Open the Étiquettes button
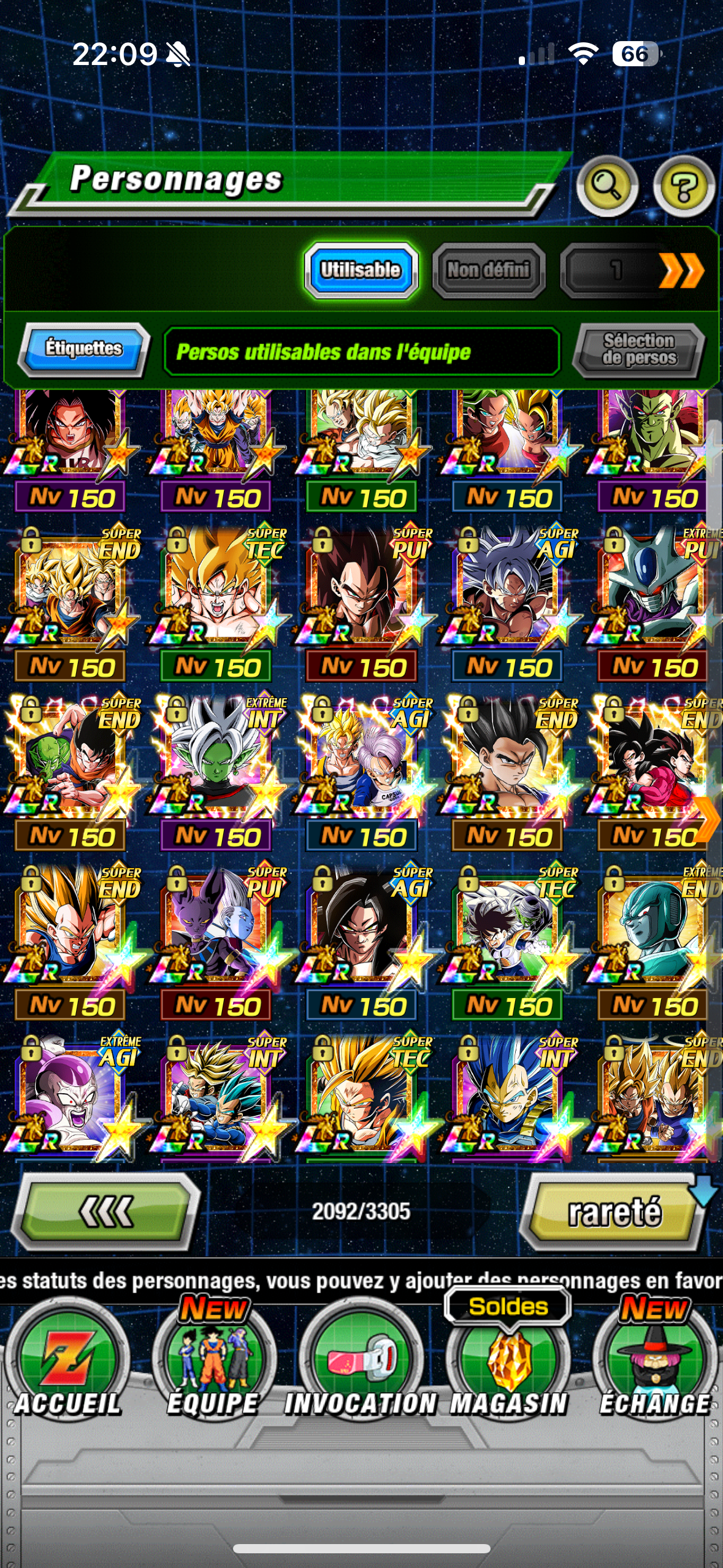Screen dimensions: 723x1568 point(83,349)
